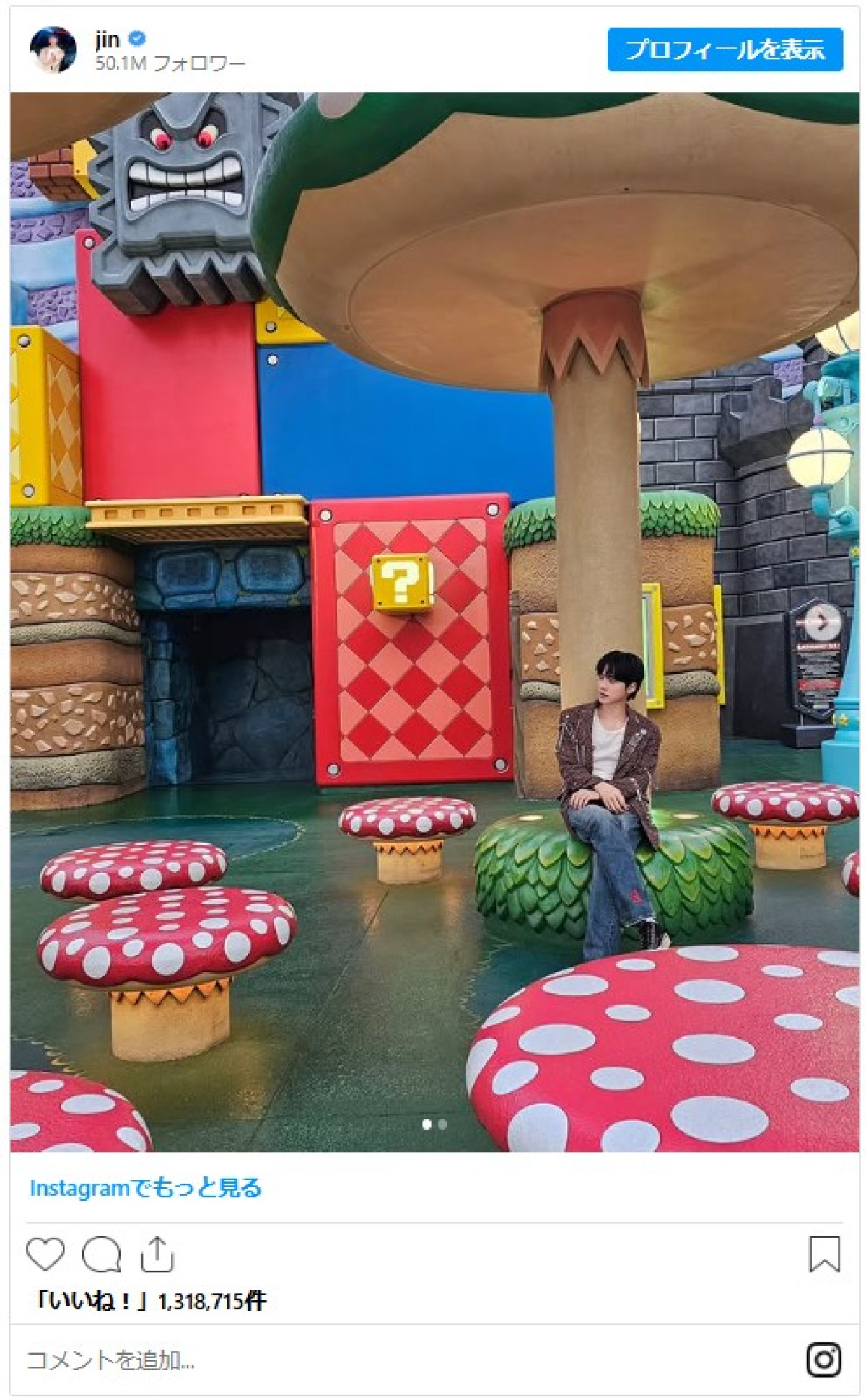Open the jin username link
Viewport: 866px width, 1400px height.
(107, 39)
